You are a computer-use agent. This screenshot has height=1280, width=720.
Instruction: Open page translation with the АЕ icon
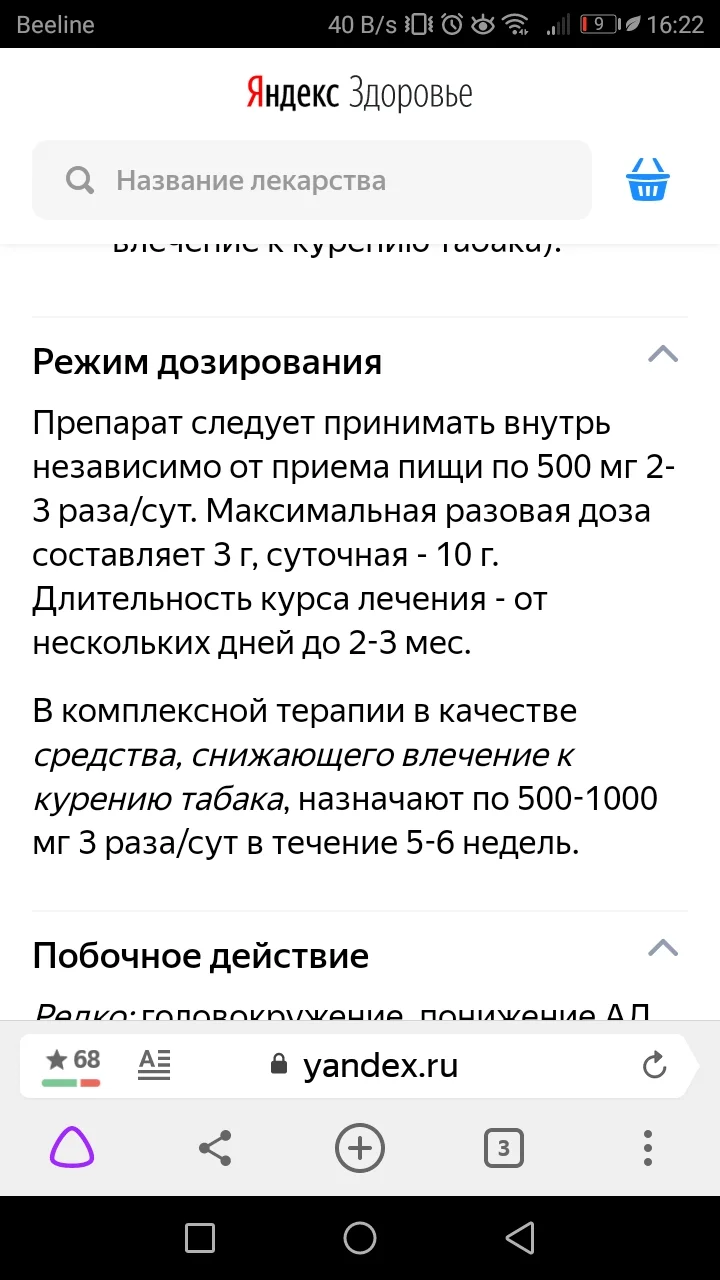point(154,1064)
